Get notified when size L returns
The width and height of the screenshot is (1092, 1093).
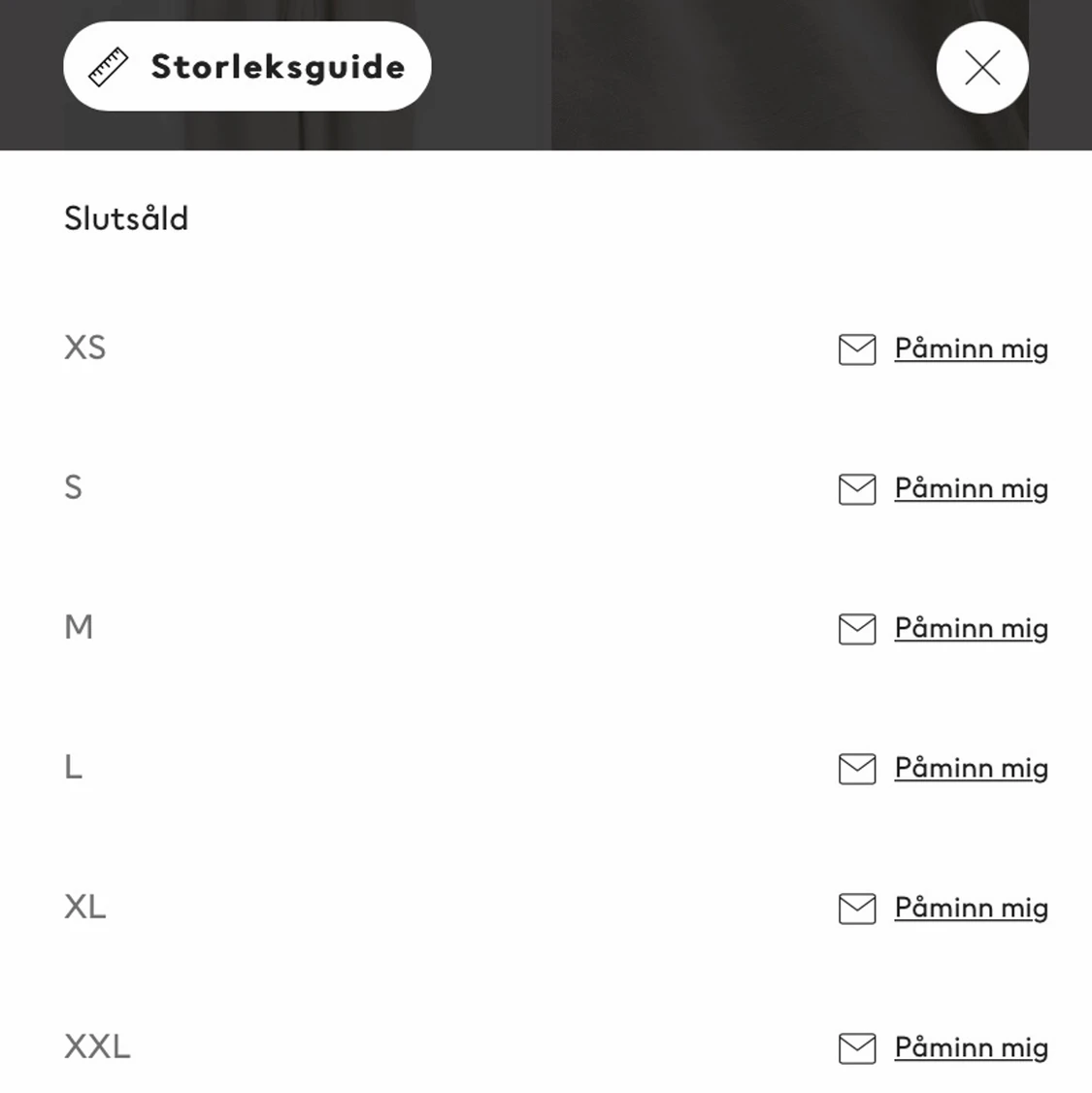pyautogui.click(x=970, y=768)
